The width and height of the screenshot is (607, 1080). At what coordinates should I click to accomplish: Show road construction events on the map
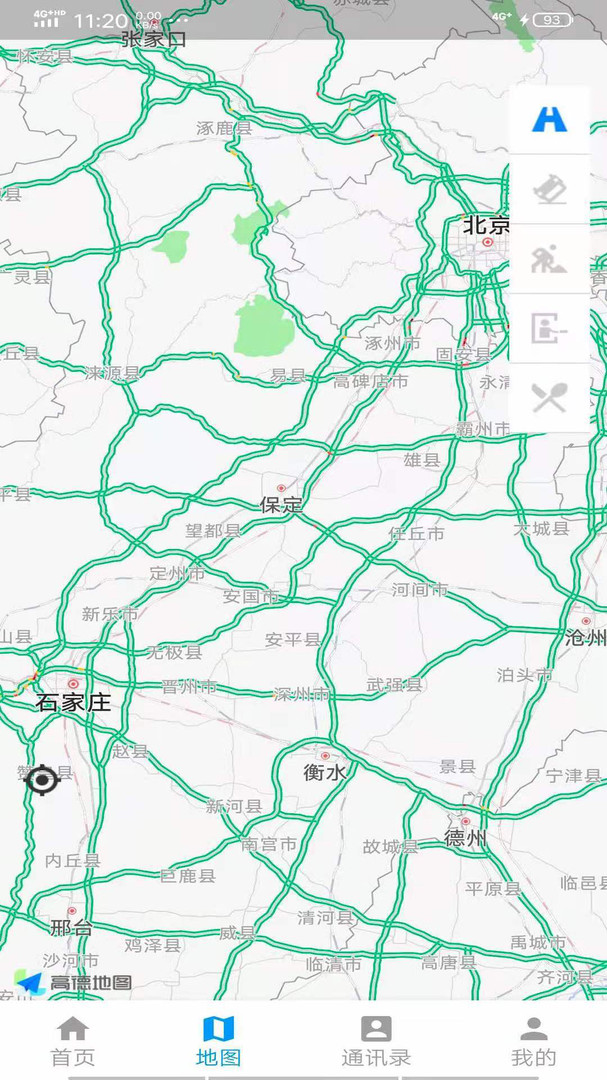point(548,258)
